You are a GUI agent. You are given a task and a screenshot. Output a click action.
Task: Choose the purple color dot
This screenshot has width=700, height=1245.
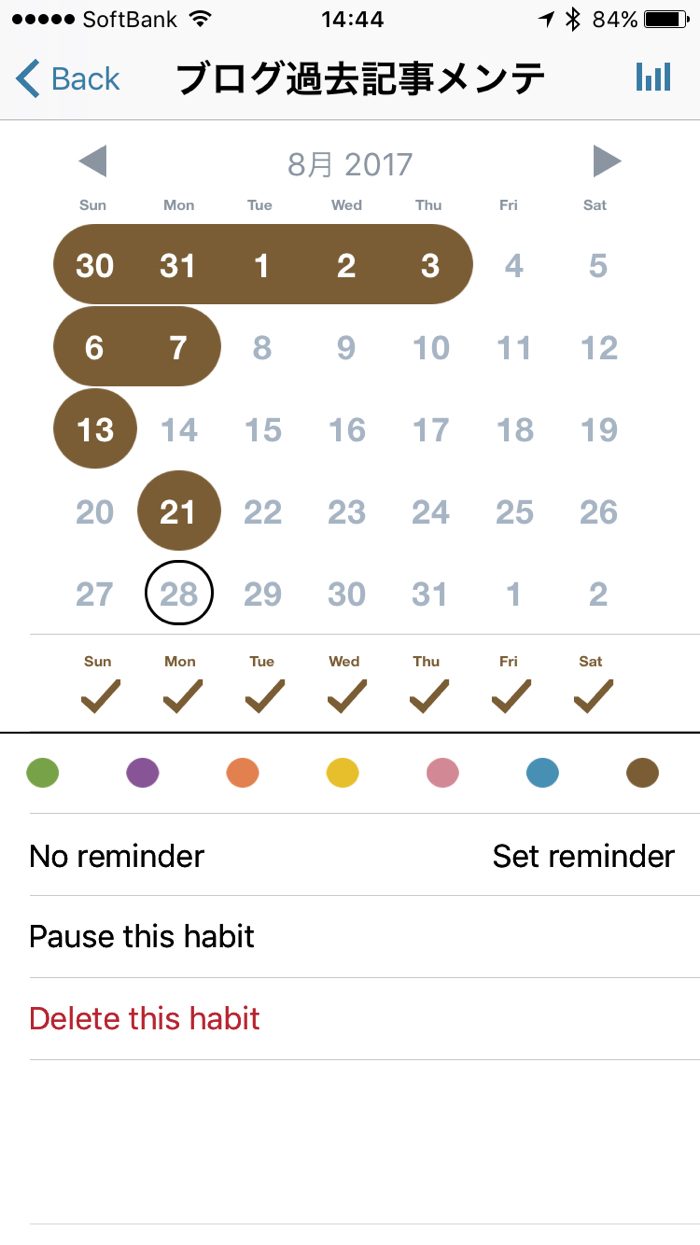tap(143, 773)
